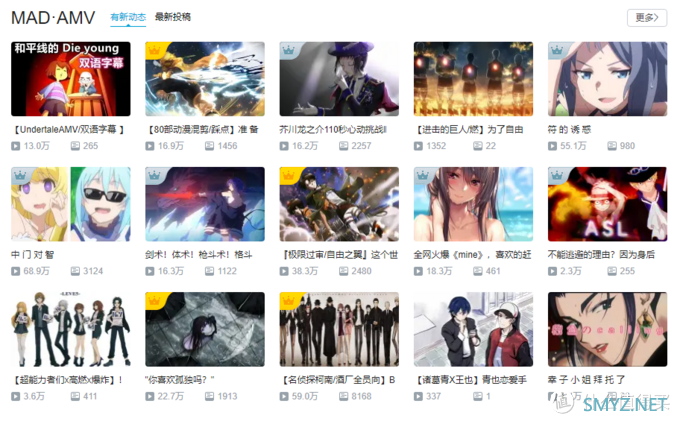Open the 崔基青X王也 video
Image resolution: width=680 pixels, height=424 pixels.
point(473,328)
